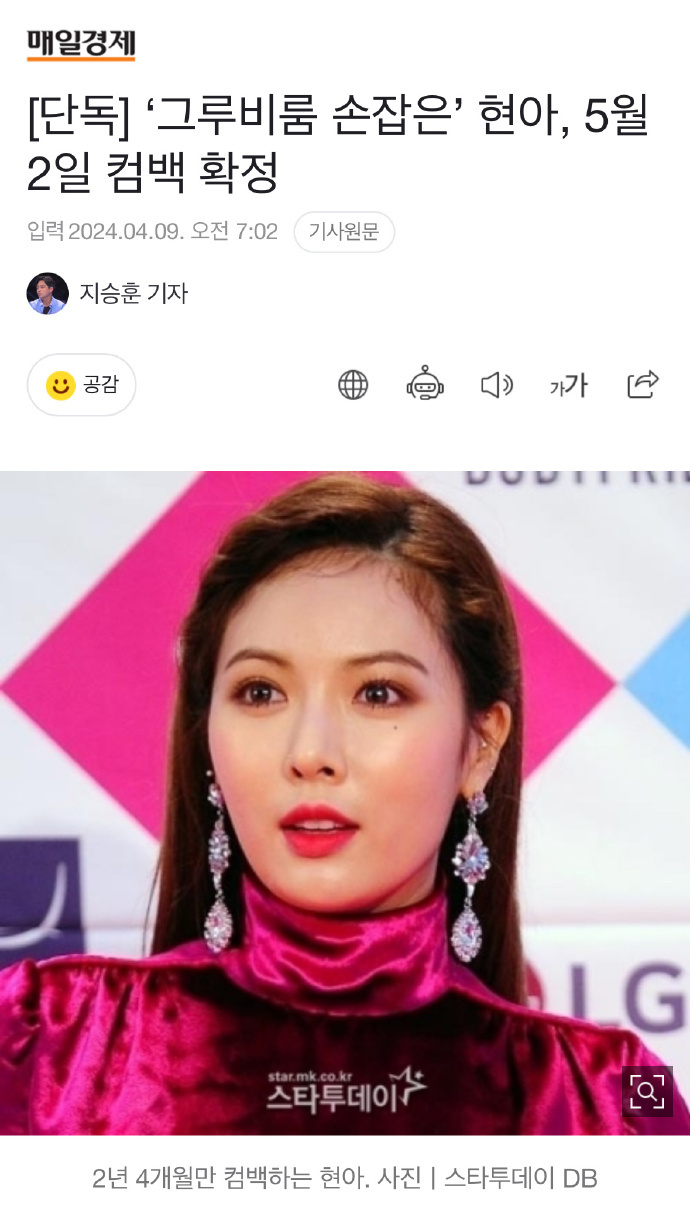Listen to the article with speaker icon

point(497,385)
